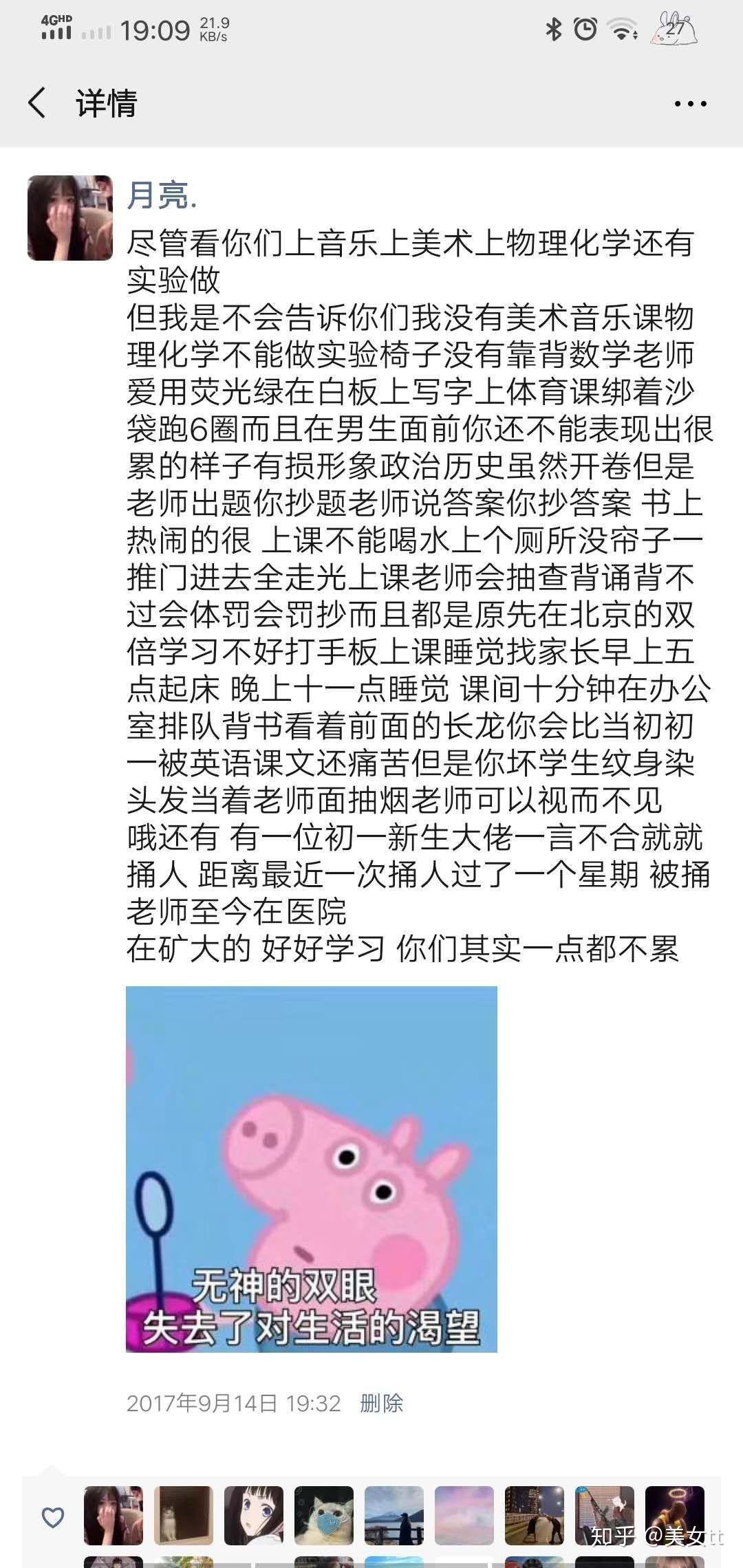View the Peppa Pig meme image
743x1568 pixels.
(x=311, y=1168)
